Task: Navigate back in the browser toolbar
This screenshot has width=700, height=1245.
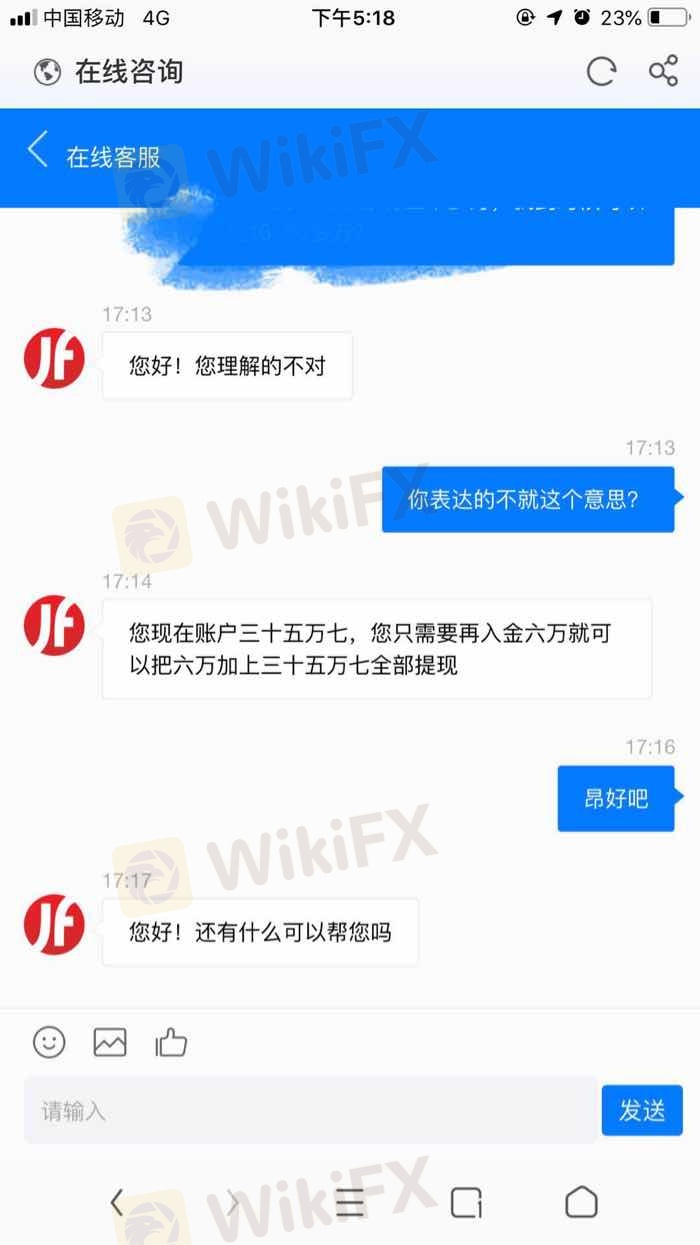Action: tap(117, 1202)
